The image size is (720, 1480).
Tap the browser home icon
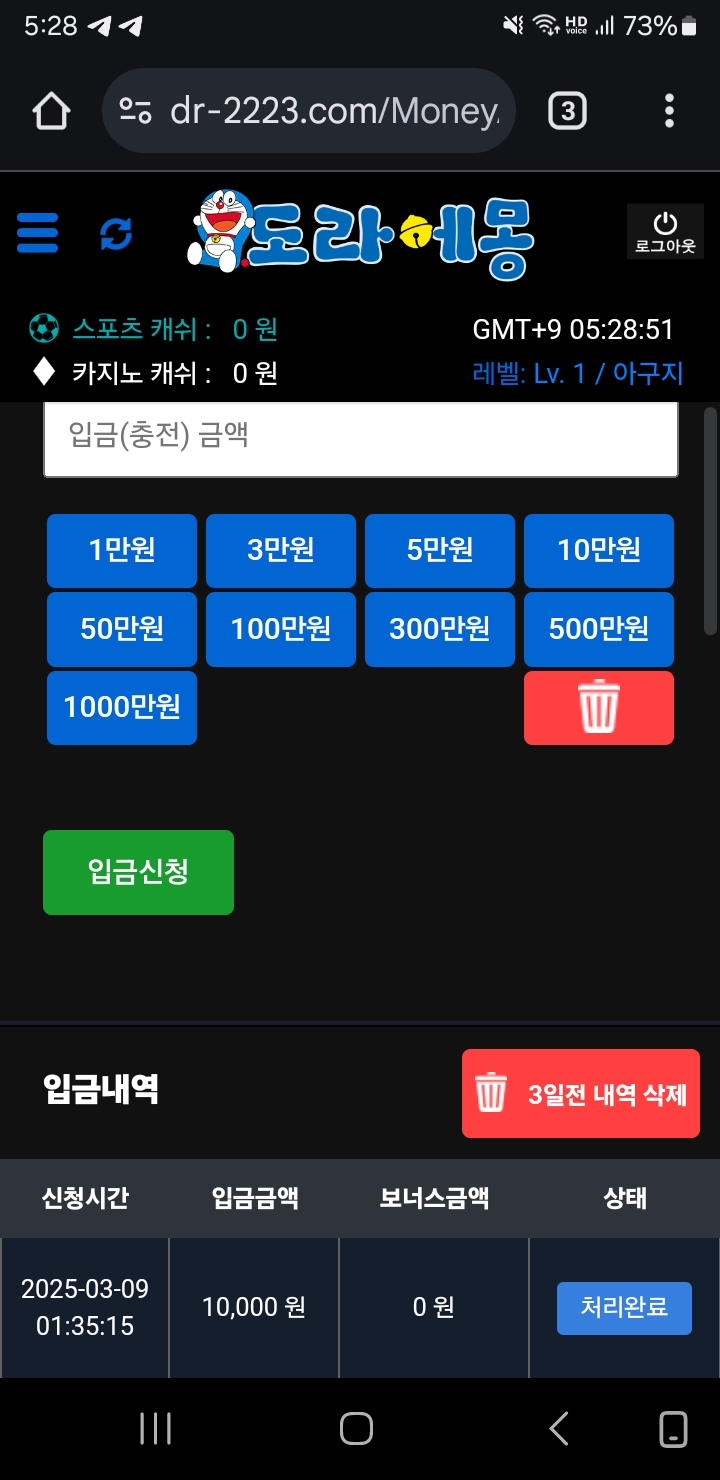click(52, 111)
